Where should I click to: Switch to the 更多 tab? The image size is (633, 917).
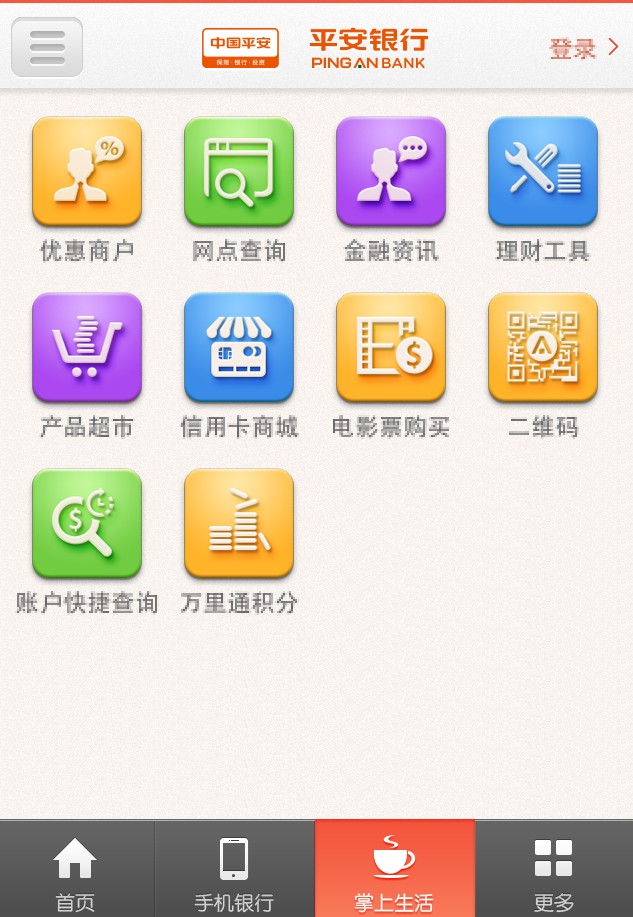553,870
